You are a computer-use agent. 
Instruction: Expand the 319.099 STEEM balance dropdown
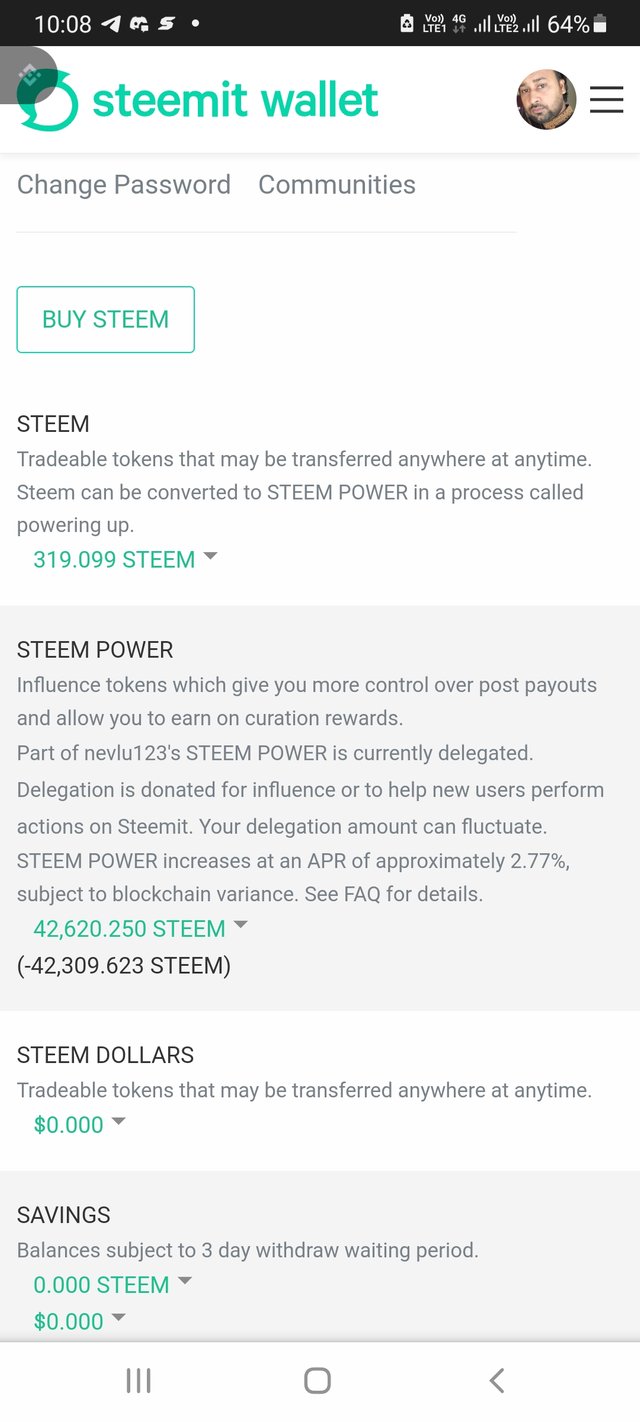[x=124, y=559]
